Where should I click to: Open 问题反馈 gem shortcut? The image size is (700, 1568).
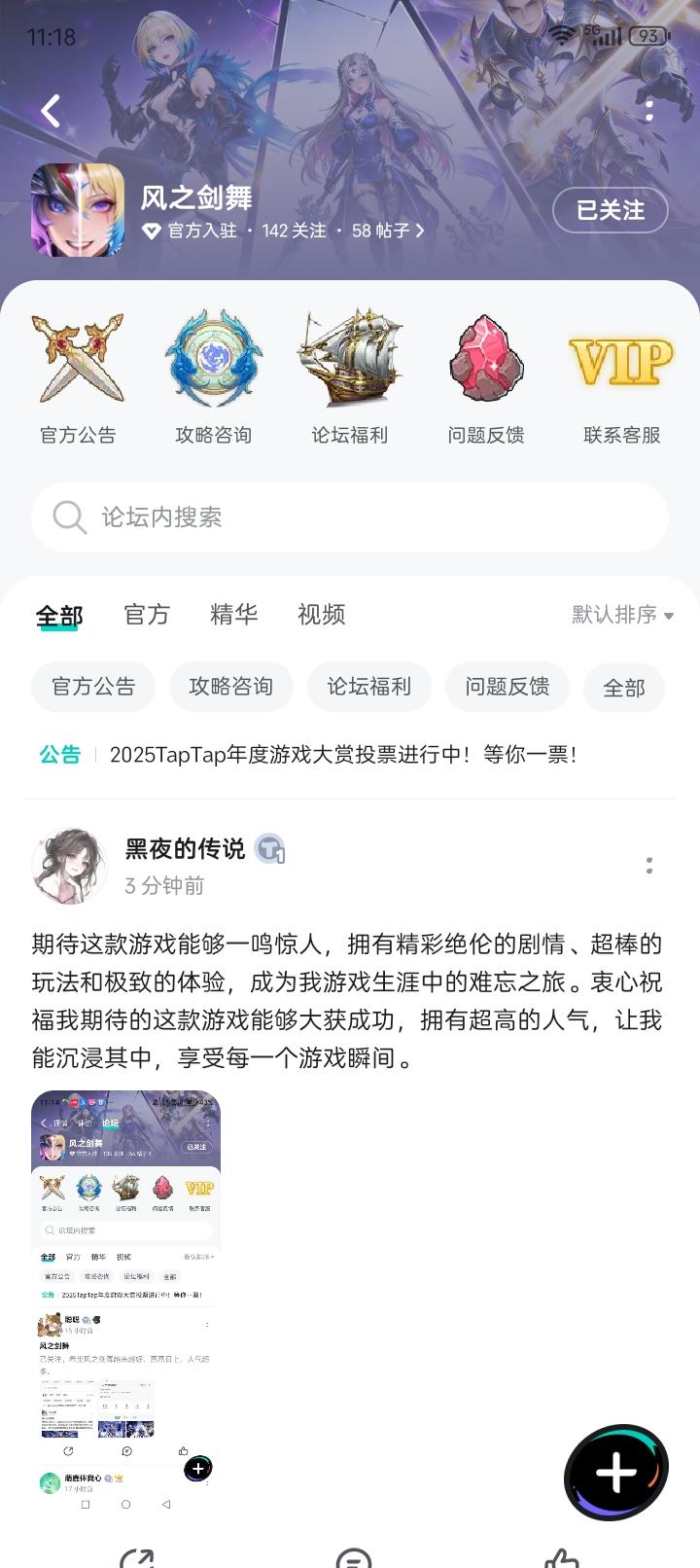click(486, 377)
